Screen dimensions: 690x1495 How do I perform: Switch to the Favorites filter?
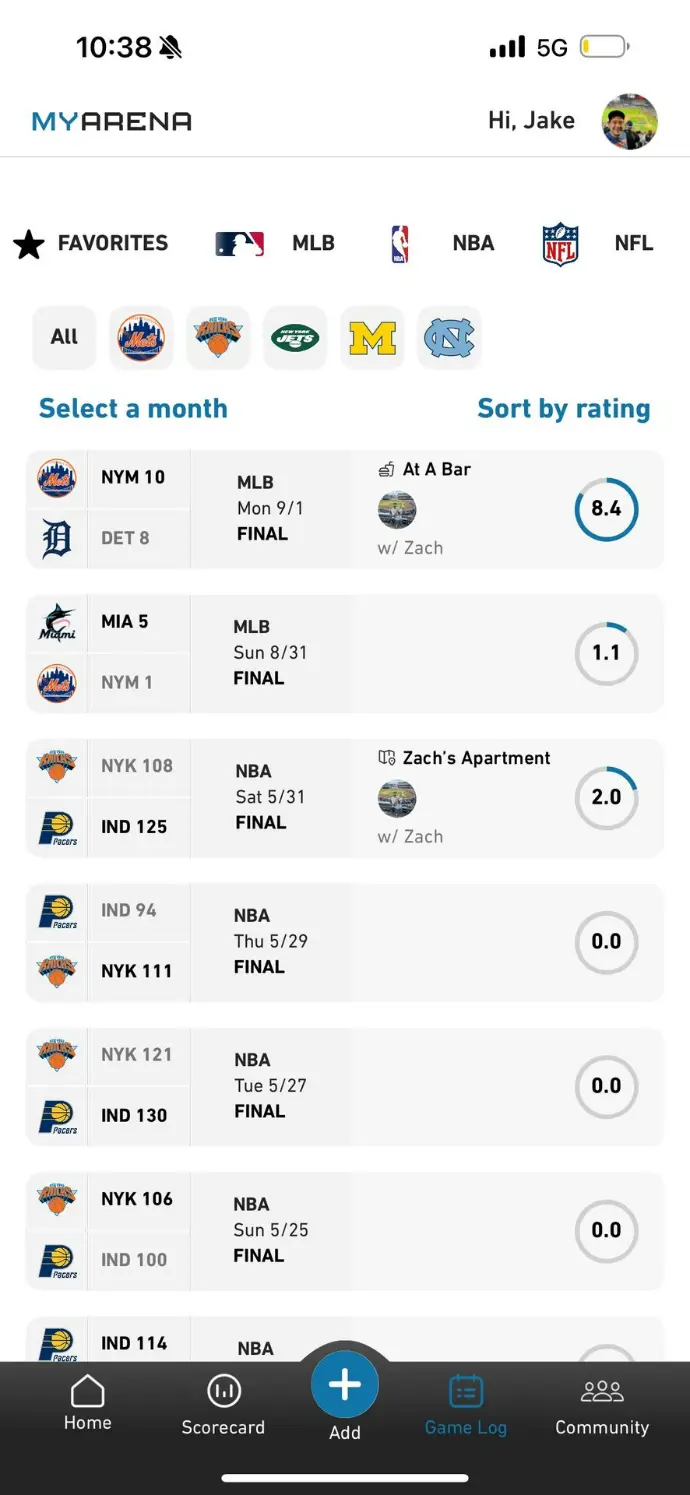[90, 243]
